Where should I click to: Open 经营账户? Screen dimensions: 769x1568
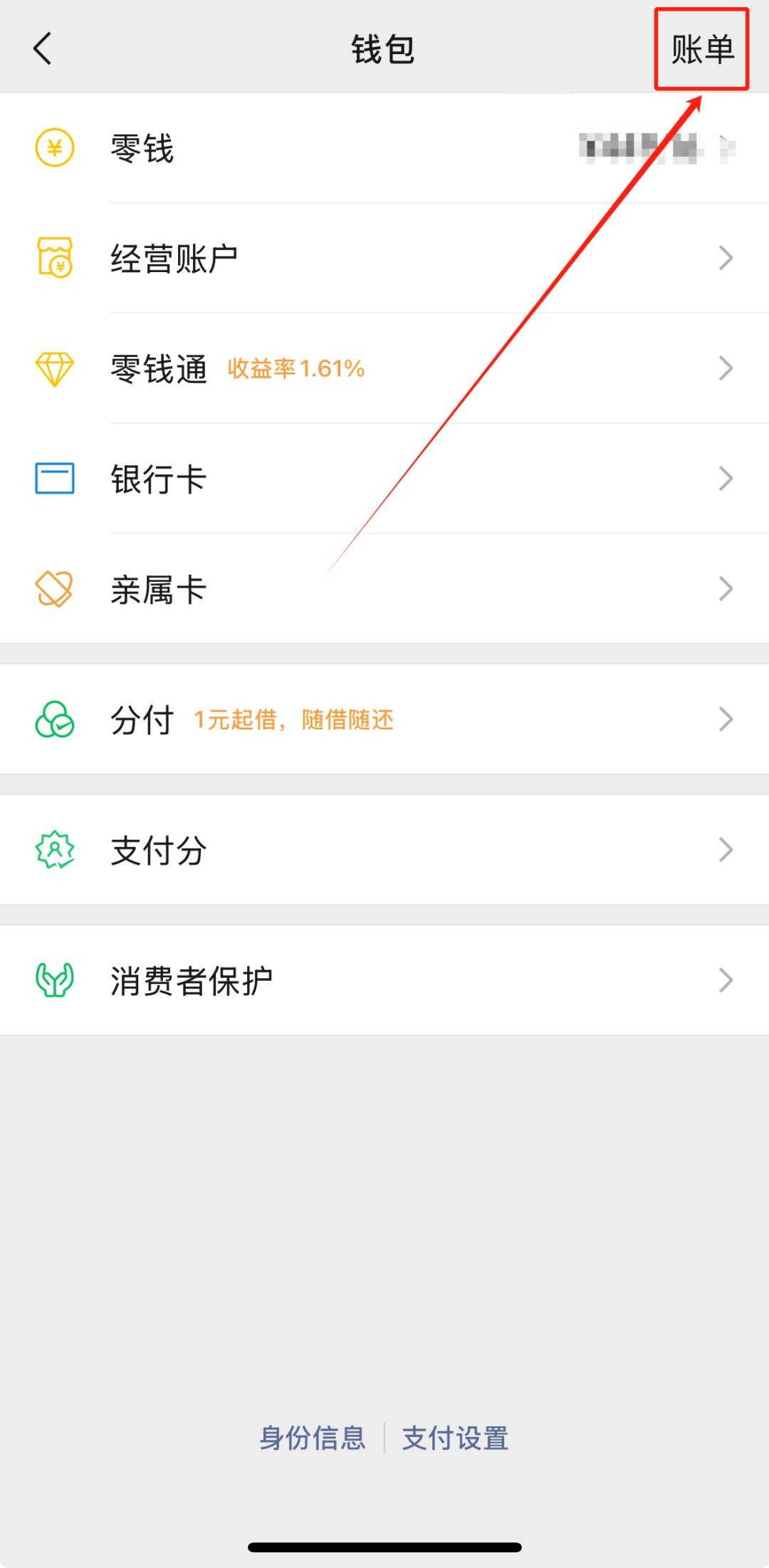384,258
